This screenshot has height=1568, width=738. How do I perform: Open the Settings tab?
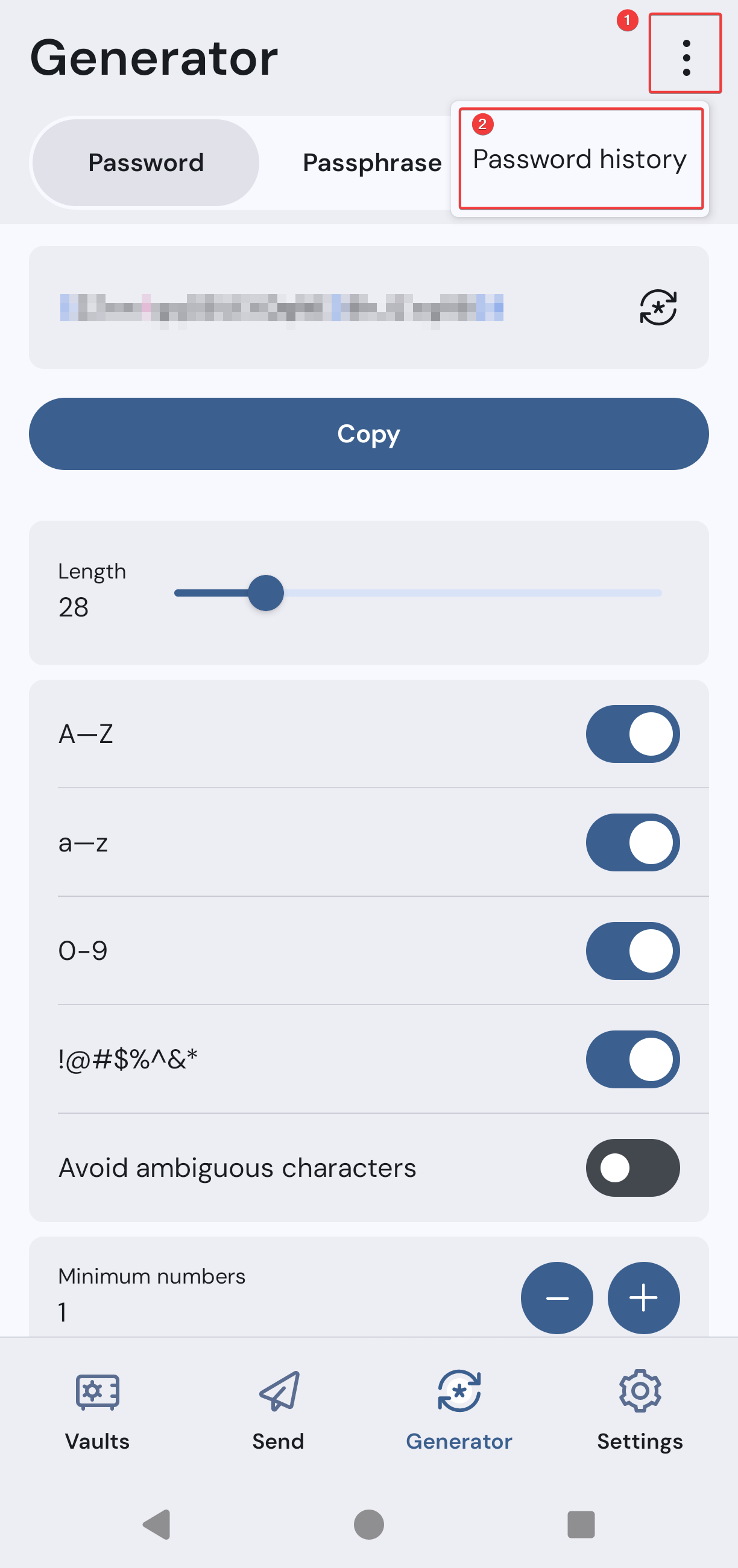pos(640,1410)
